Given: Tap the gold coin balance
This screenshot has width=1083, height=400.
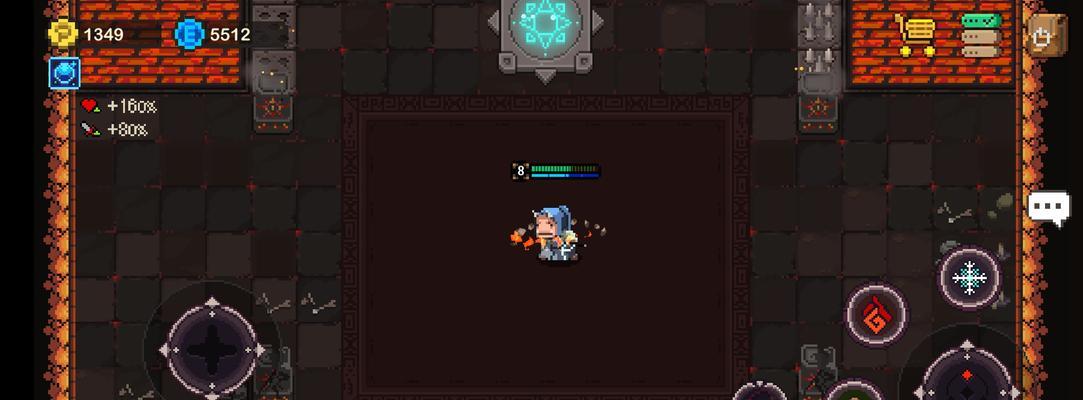Looking at the screenshot, I should [x=89, y=34].
